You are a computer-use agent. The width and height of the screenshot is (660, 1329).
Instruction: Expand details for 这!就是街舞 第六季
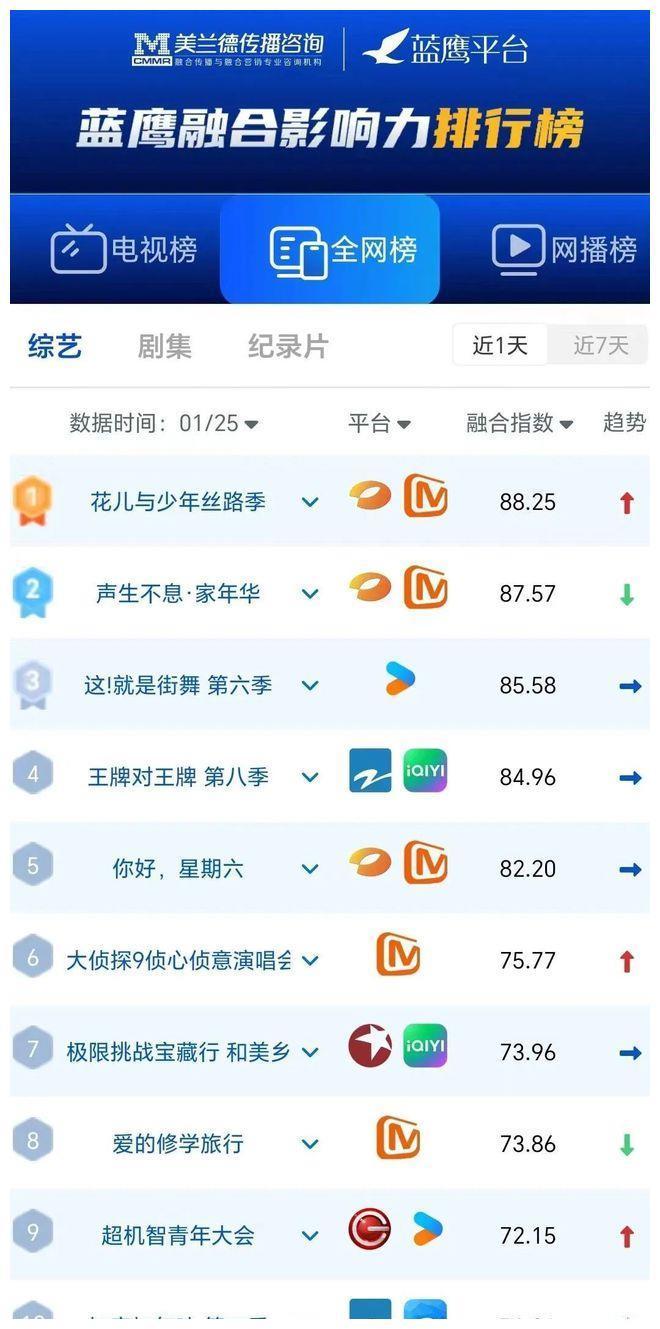310,686
